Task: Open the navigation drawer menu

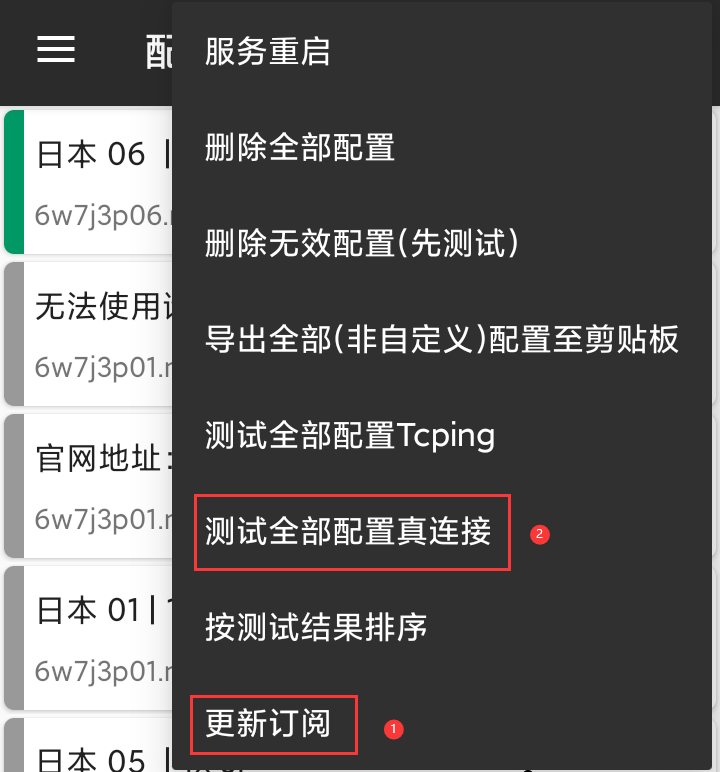Action: coord(55,50)
